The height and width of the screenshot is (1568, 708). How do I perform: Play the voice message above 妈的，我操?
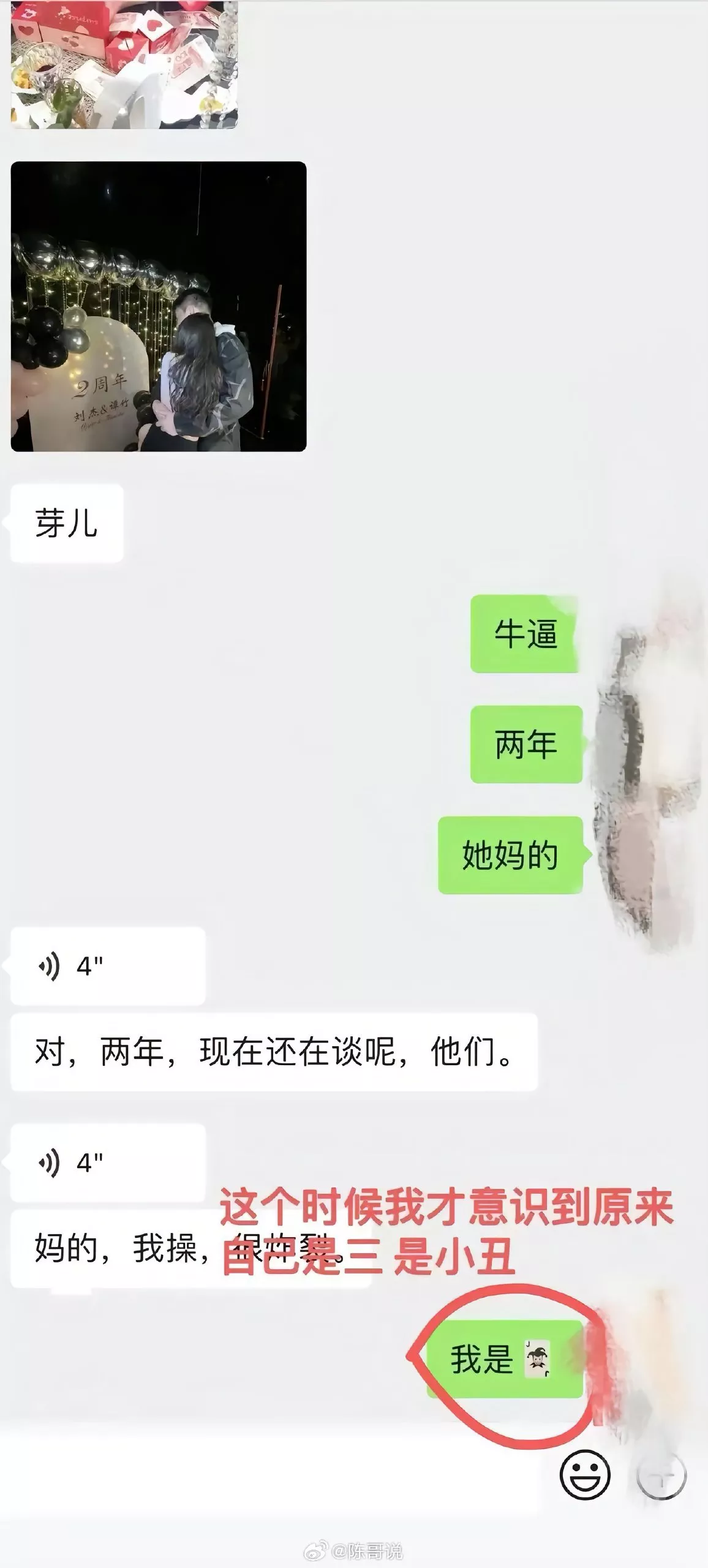(108, 1162)
